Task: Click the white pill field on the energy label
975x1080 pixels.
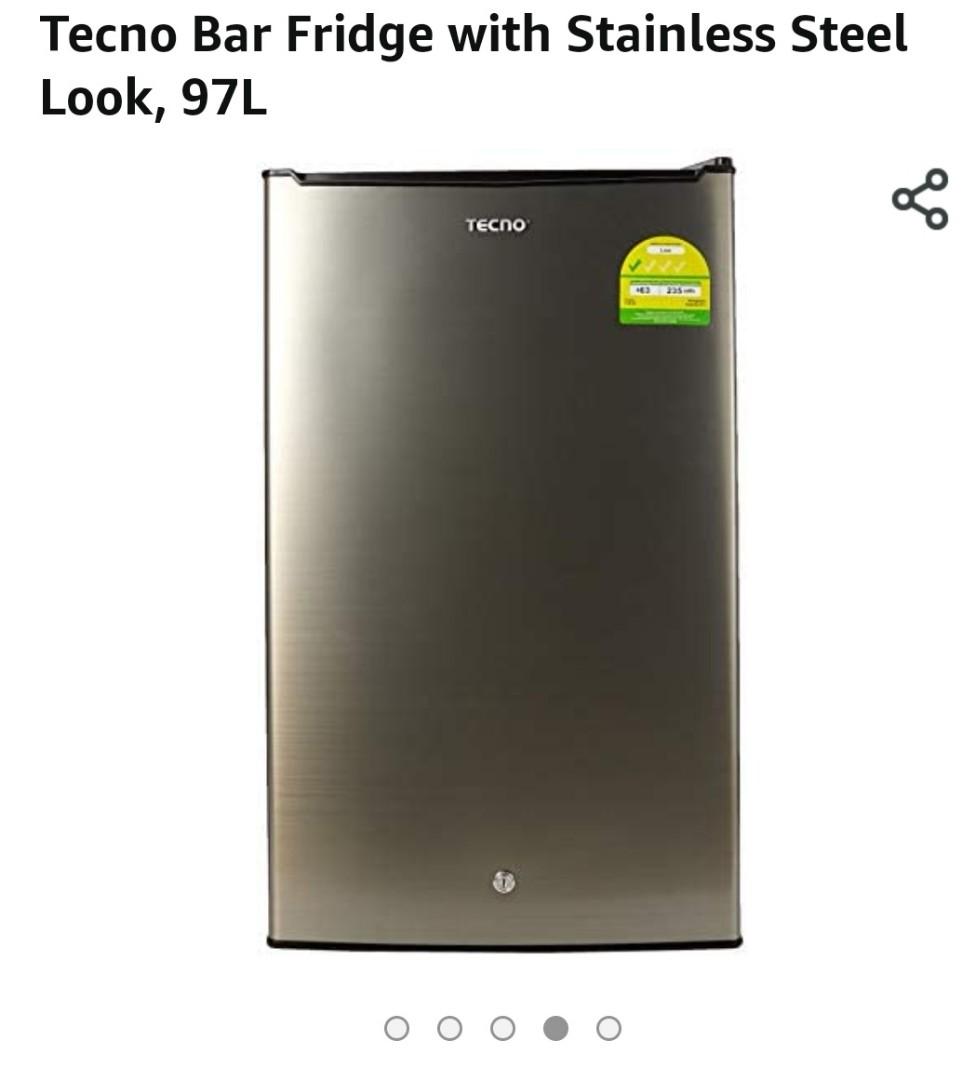Action: (666, 247)
